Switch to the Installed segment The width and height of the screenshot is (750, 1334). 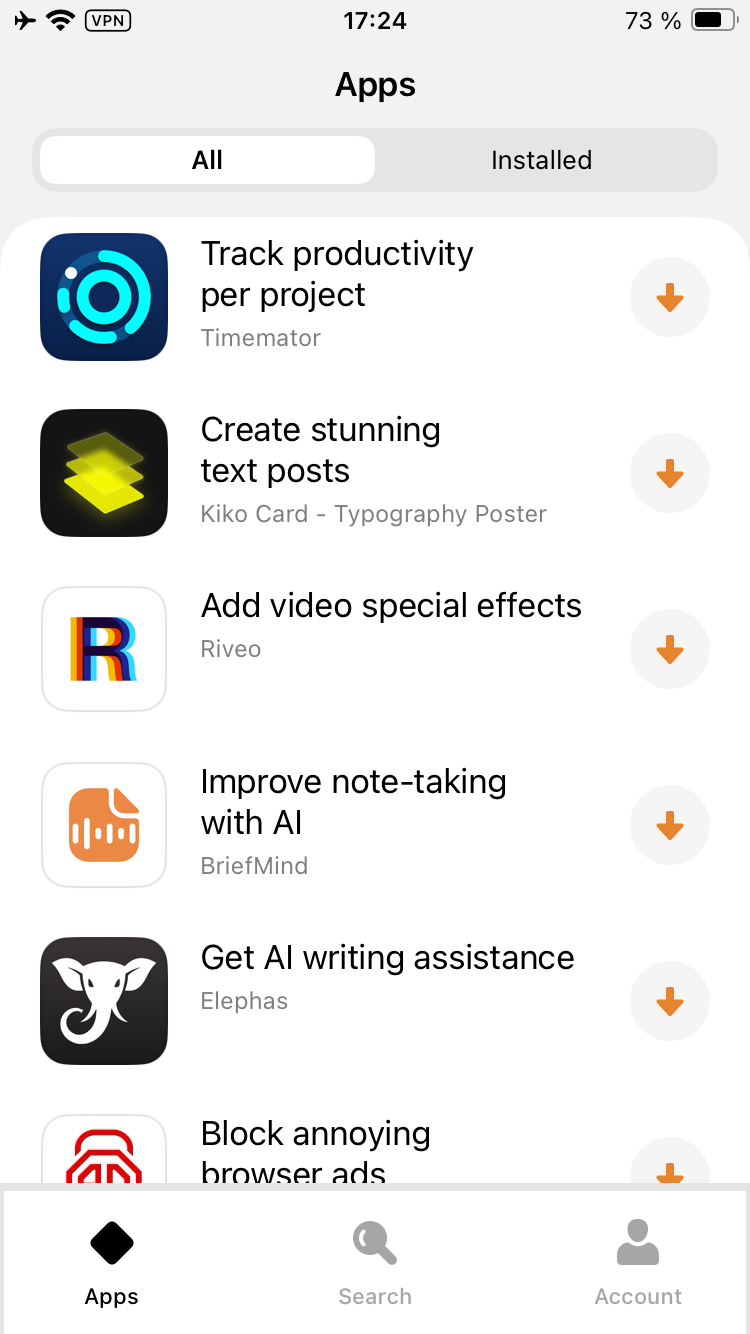(541, 160)
